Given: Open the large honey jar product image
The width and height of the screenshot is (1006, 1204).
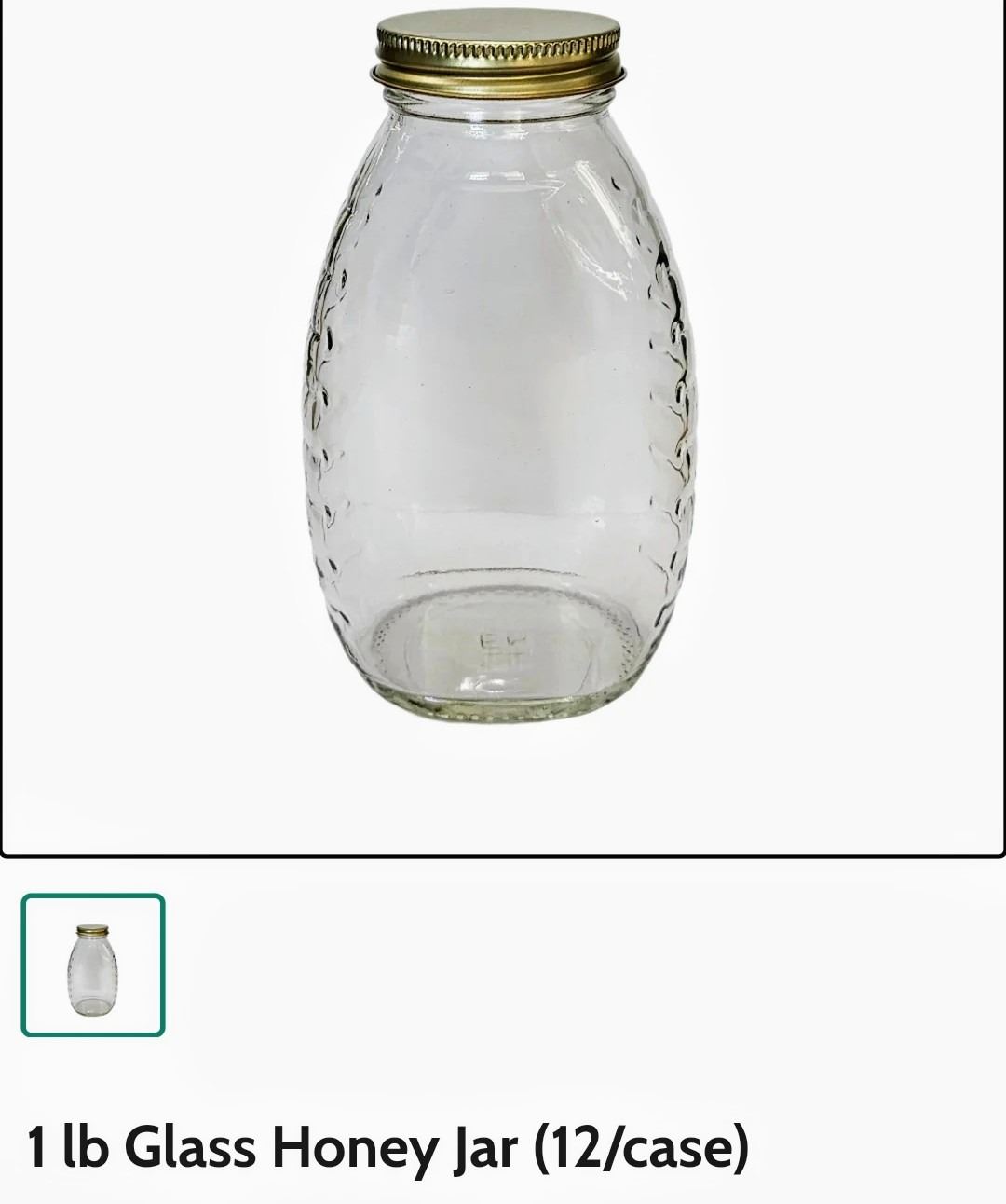Looking at the screenshot, I should click(501, 391).
